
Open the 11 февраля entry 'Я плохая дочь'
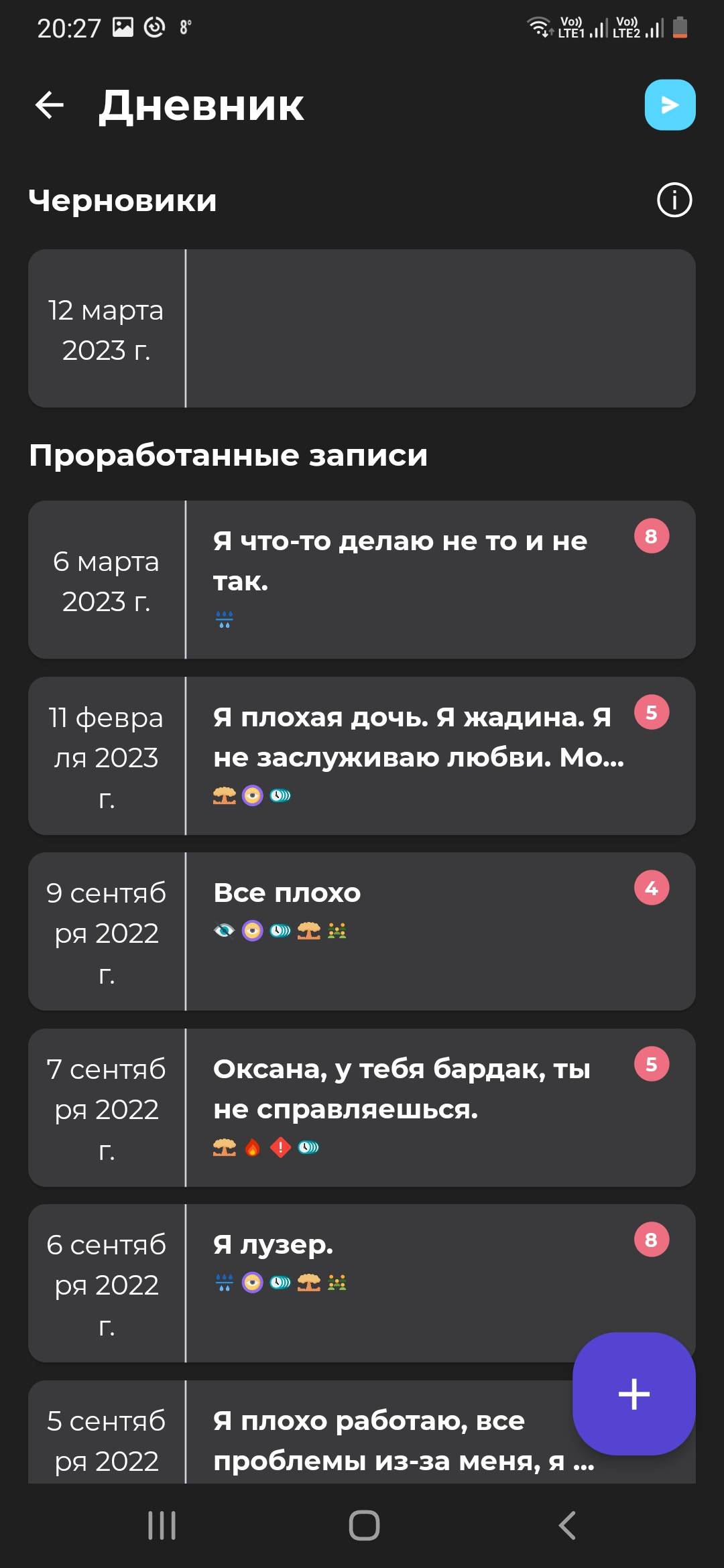(362, 756)
